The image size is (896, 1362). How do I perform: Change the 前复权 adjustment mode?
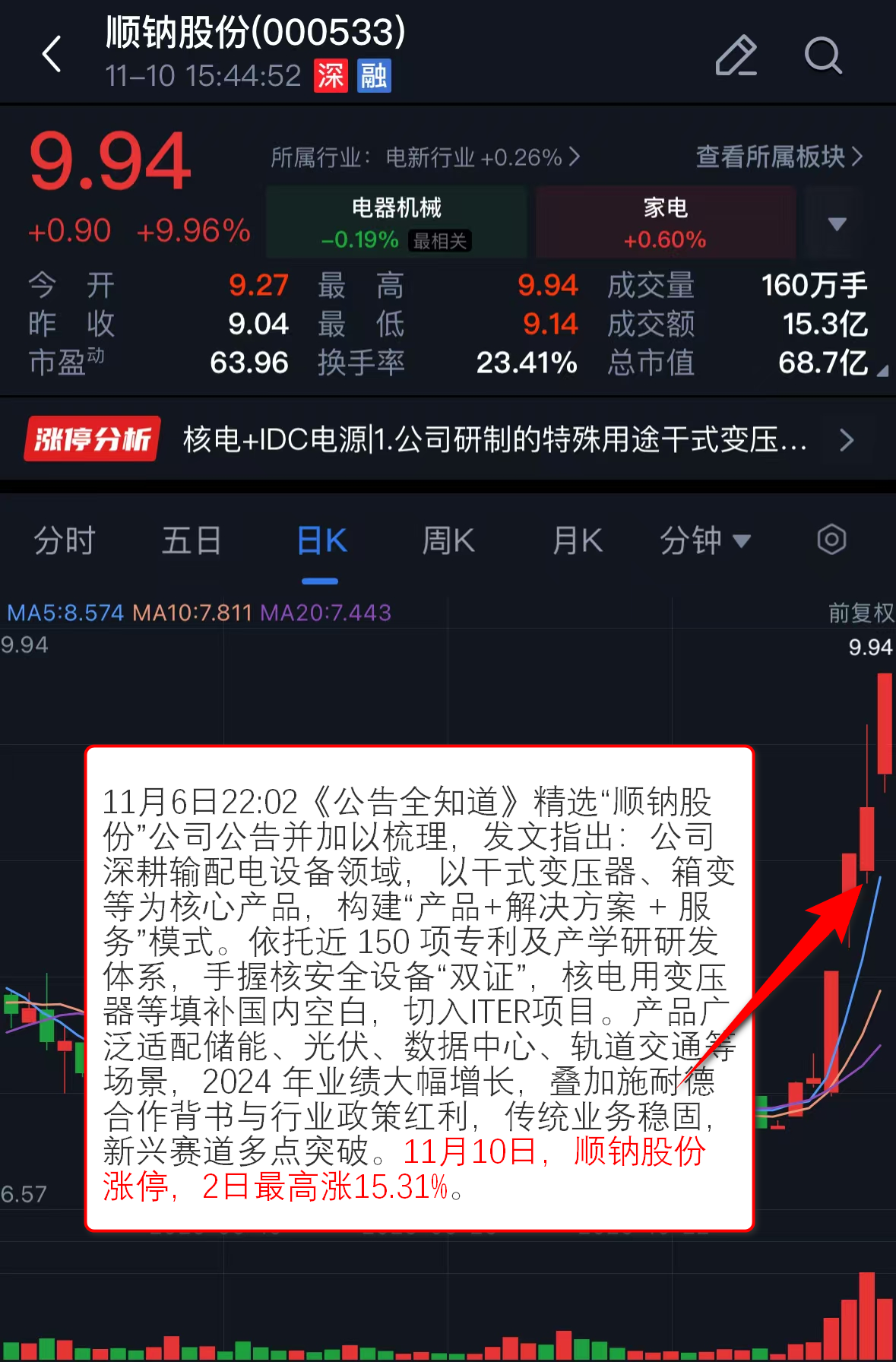tap(860, 613)
